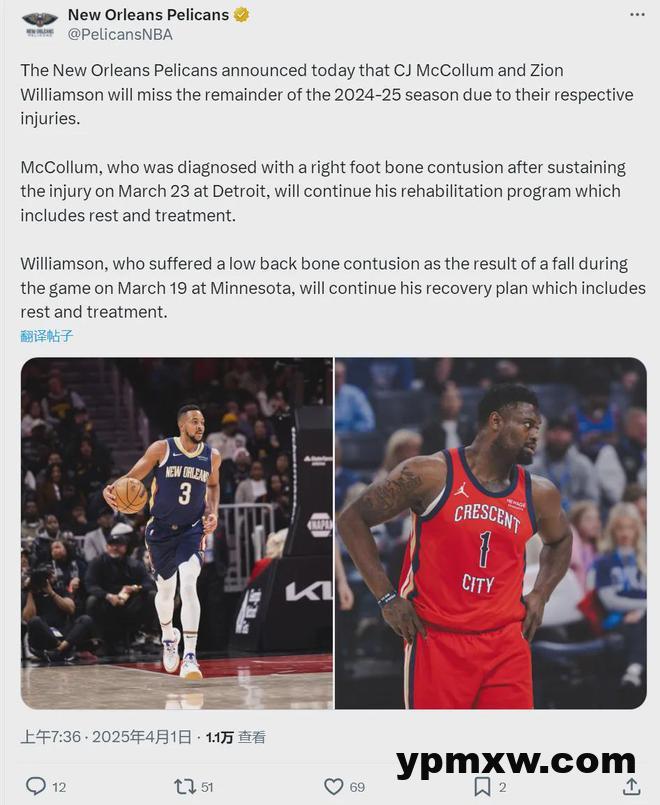Open the New Orleans Pelicans profile avatar
The width and height of the screenshot is (660, 805).
(x=39, y=24)
